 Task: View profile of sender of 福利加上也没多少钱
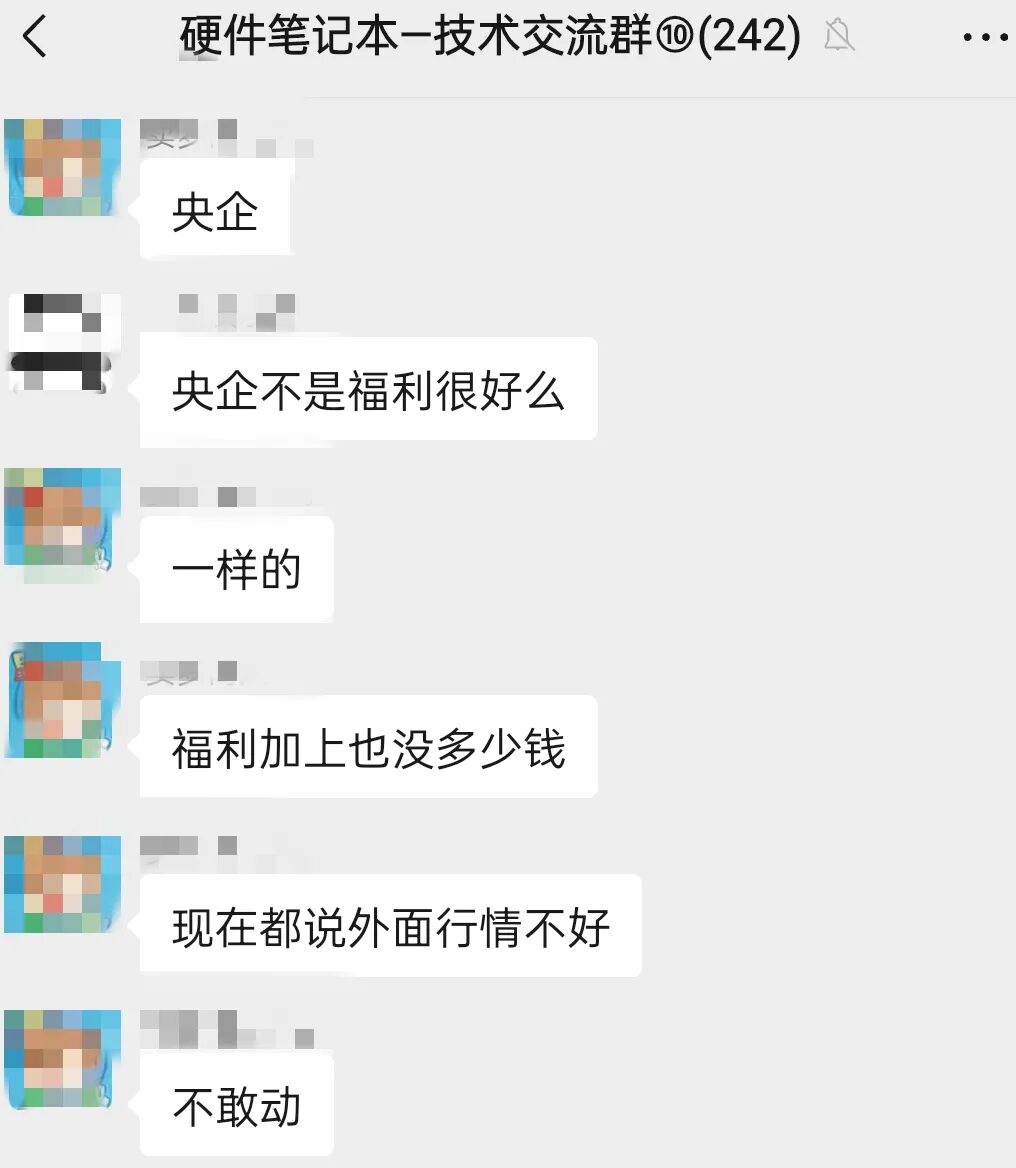point(62,700)
